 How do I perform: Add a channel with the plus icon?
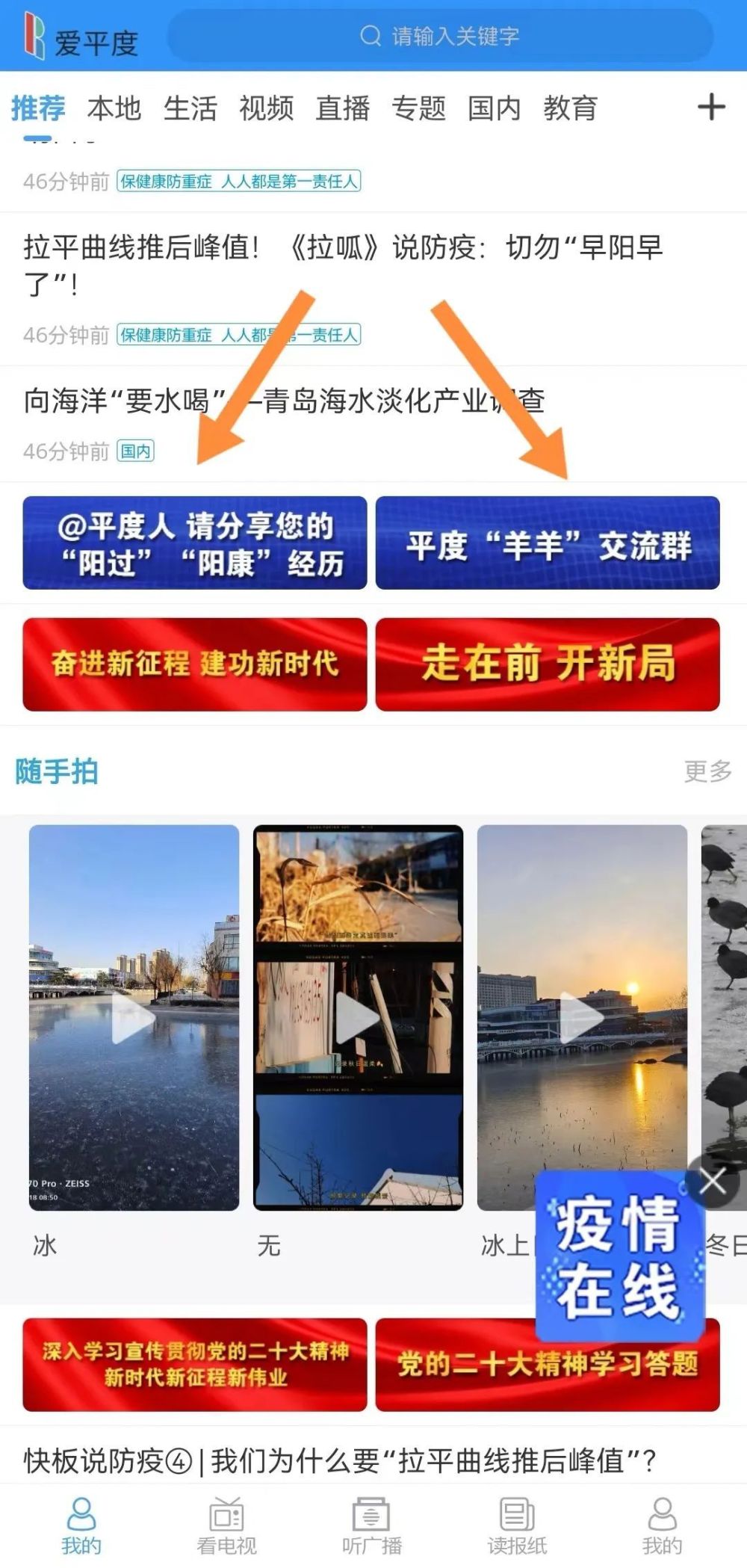coord(710,108)
